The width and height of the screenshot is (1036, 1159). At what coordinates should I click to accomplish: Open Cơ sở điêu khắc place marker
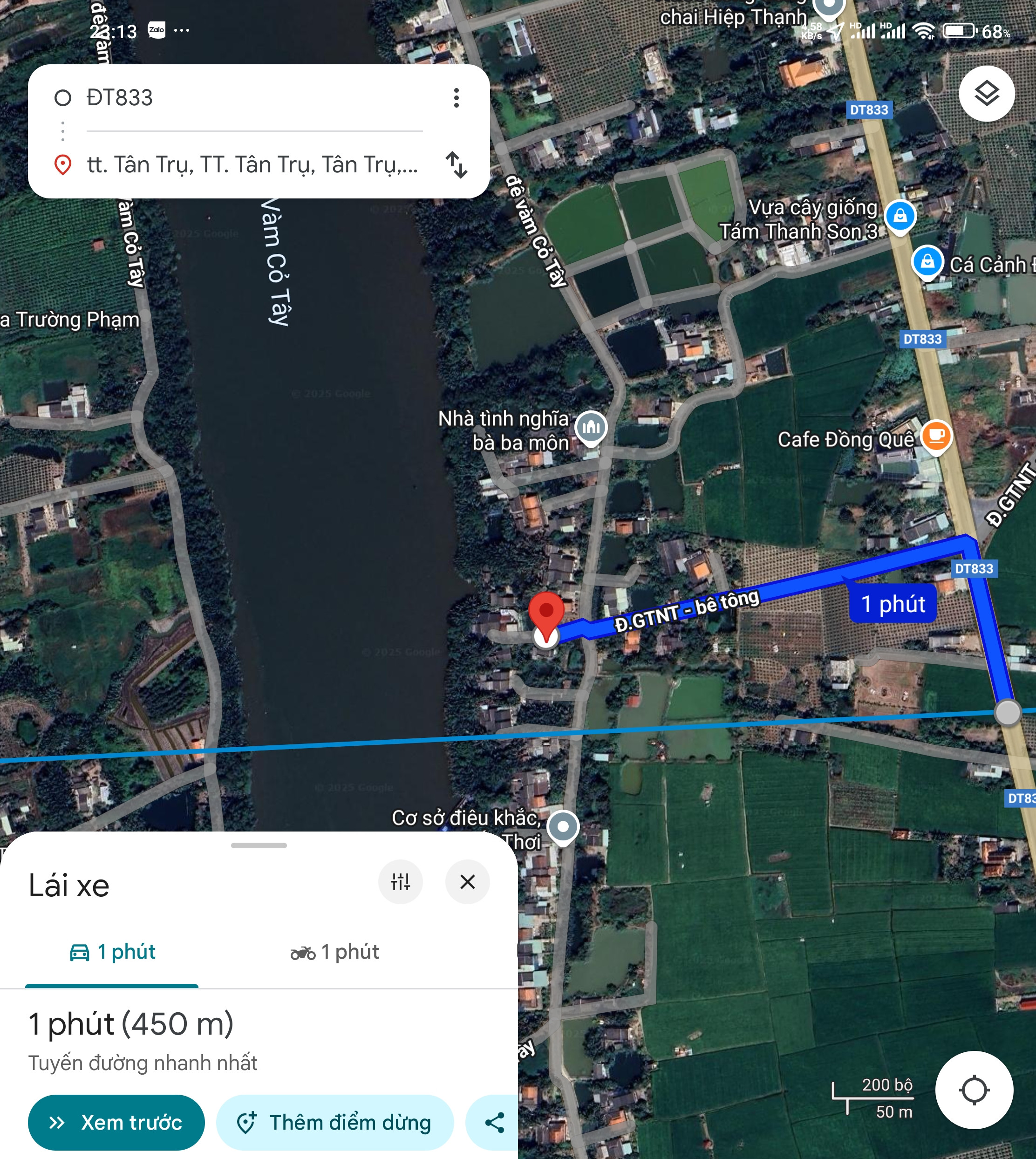(563, 827)
